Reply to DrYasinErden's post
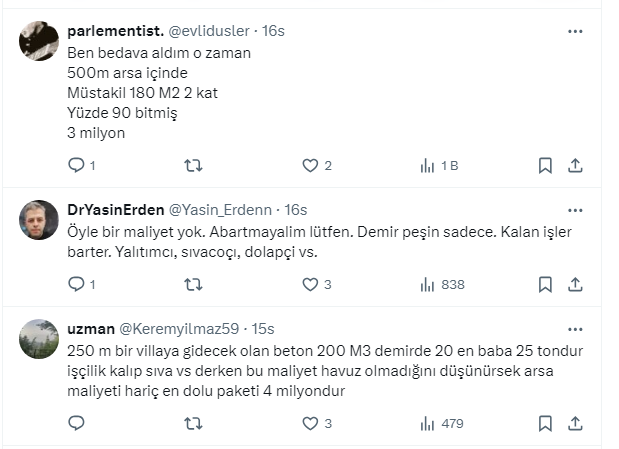619x449 pixels. [x=76, y=284]
